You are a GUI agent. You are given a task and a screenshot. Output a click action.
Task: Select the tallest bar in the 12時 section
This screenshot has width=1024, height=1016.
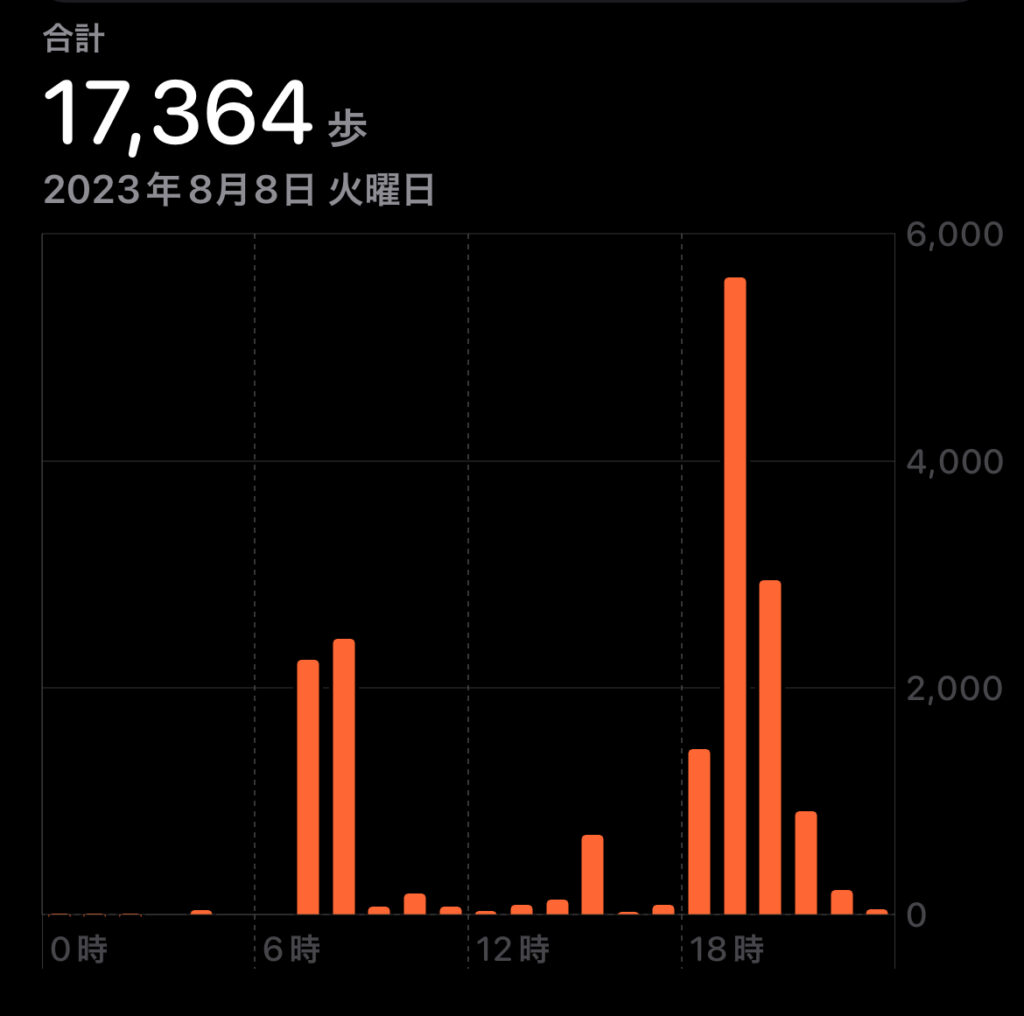(592, 874)
